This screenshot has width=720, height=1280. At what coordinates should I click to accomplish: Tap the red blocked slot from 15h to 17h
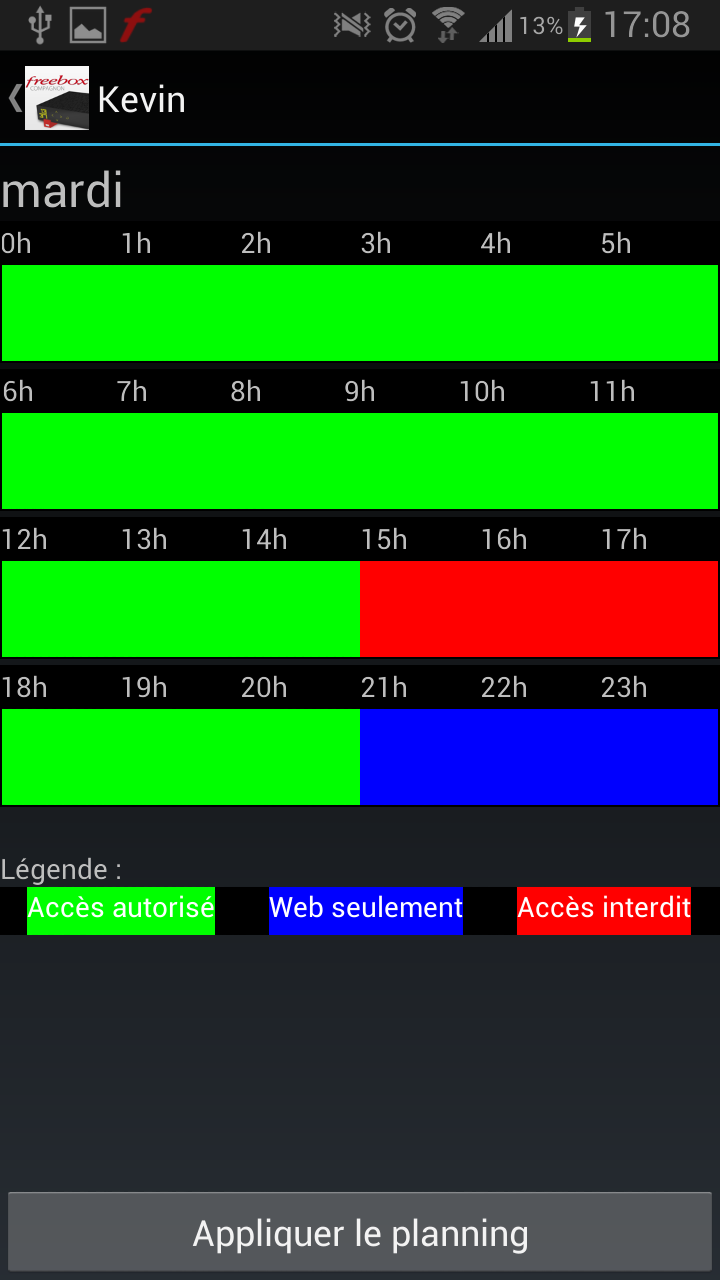[539, 609]
